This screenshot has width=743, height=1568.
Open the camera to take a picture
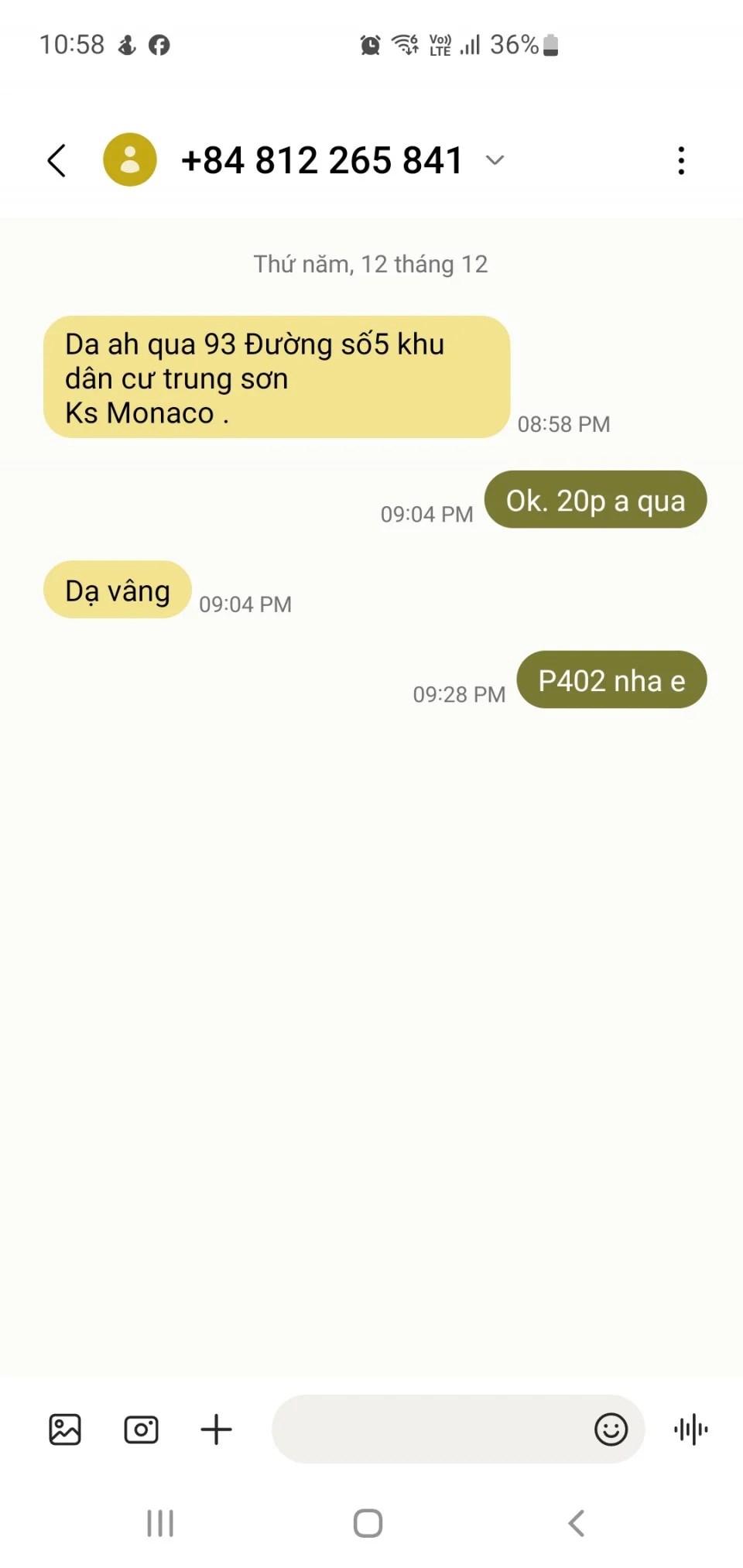pos(141,1429)
